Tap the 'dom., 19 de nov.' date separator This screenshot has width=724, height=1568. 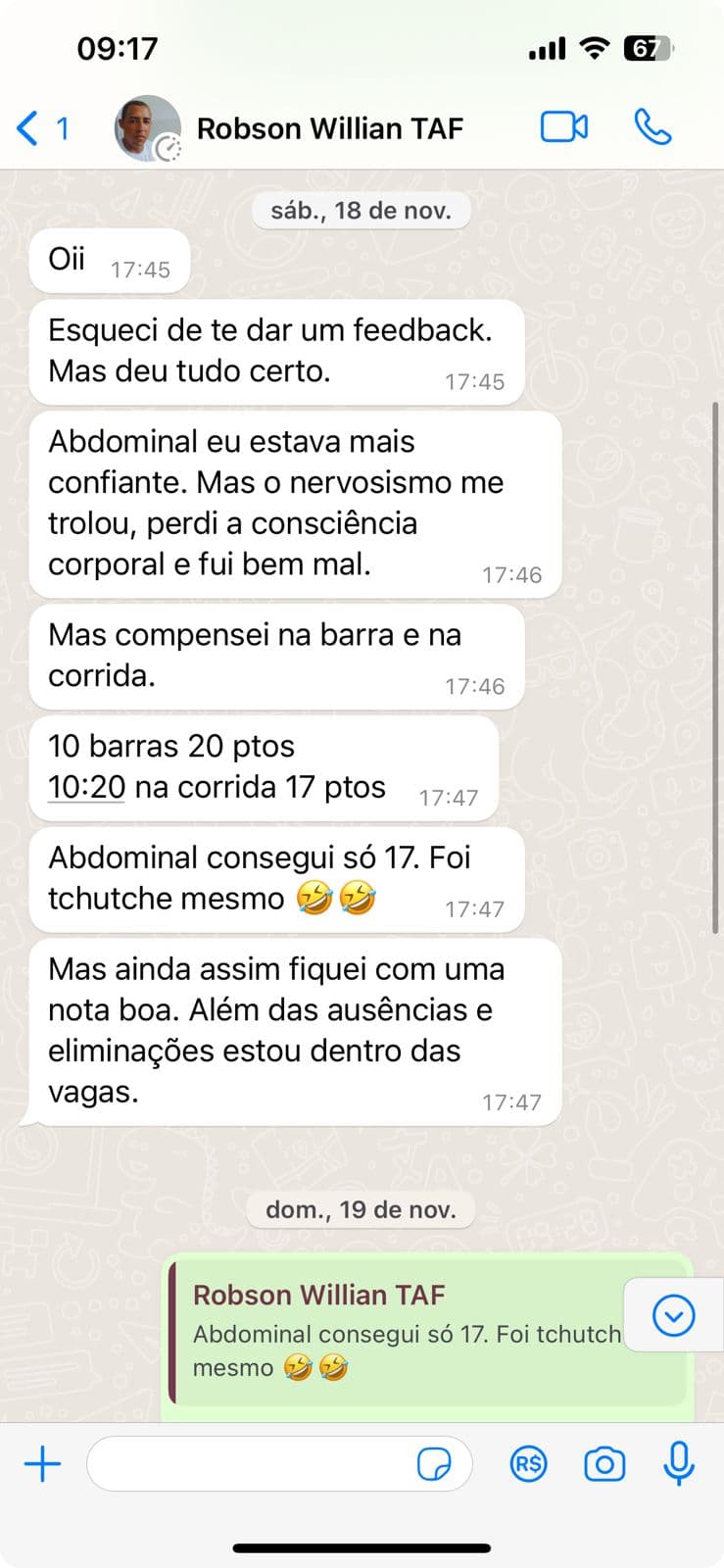(x=360, y=1209)
